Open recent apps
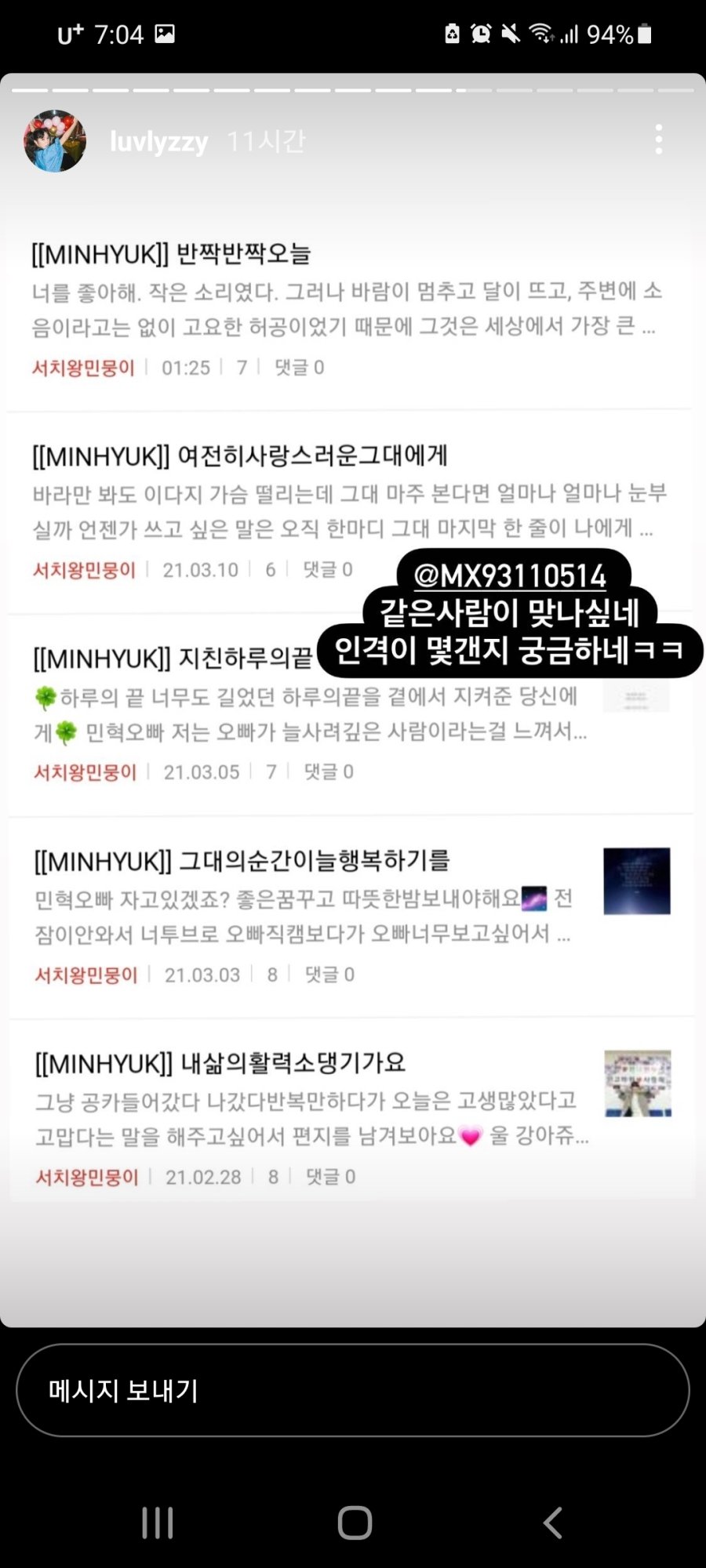Screen dimensions: 706x1568 [x=157, y=1523]
